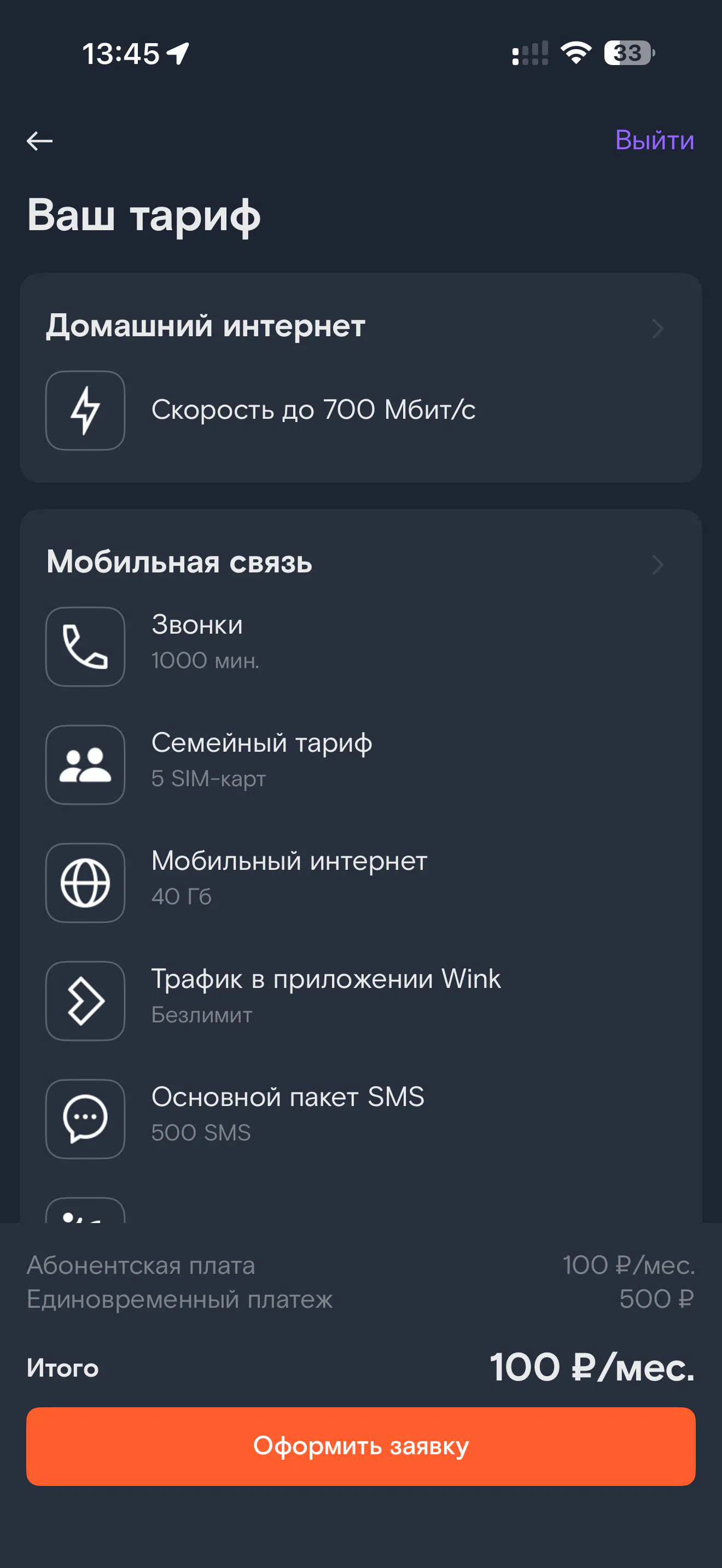Tap the Выйти link

click(x=654, y=140)
